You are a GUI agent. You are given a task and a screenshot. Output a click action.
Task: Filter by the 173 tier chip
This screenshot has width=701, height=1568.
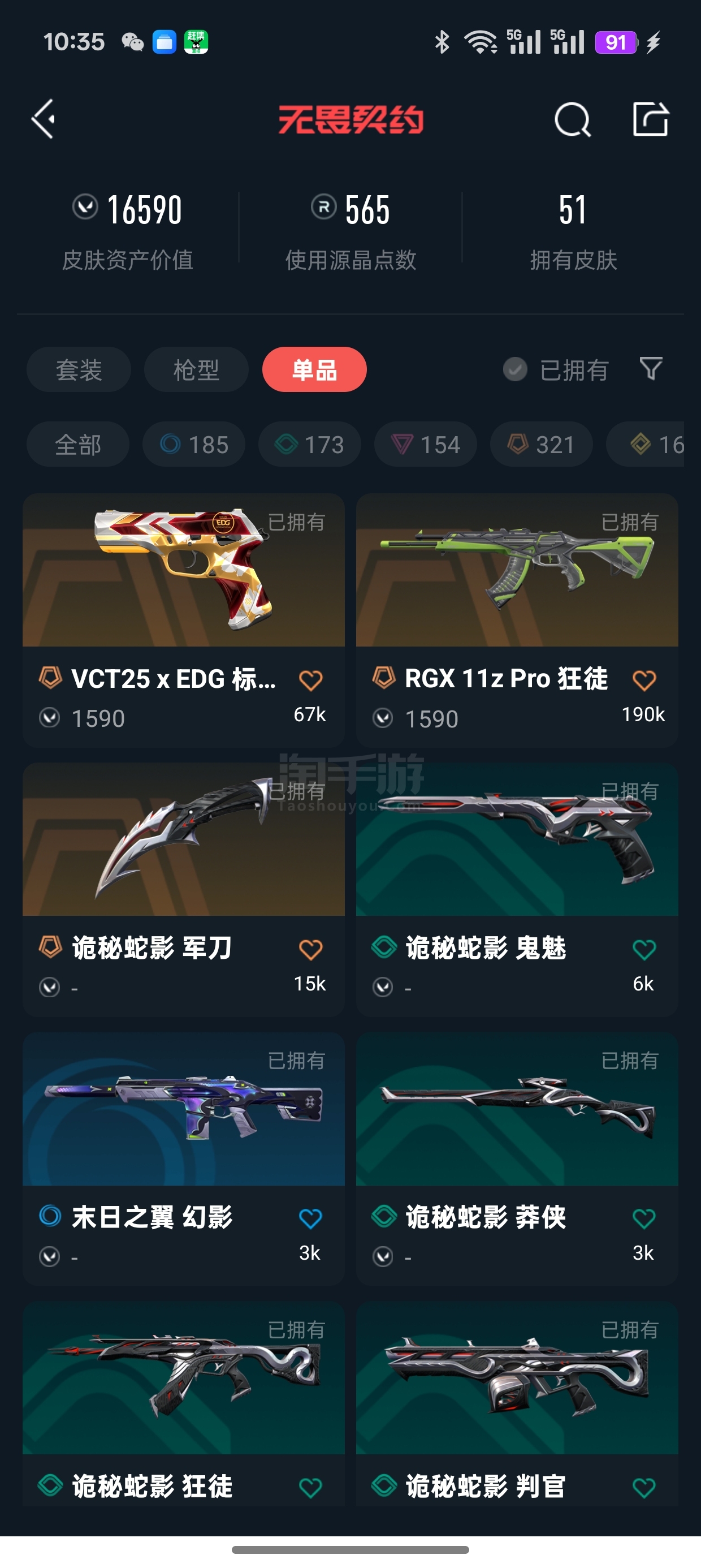[309, 445]
